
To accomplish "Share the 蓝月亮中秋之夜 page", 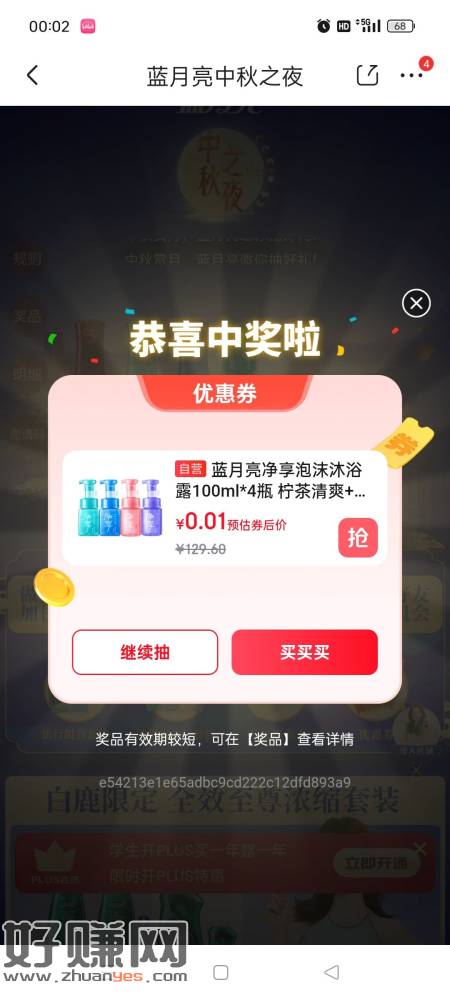I will pos(367,75).
